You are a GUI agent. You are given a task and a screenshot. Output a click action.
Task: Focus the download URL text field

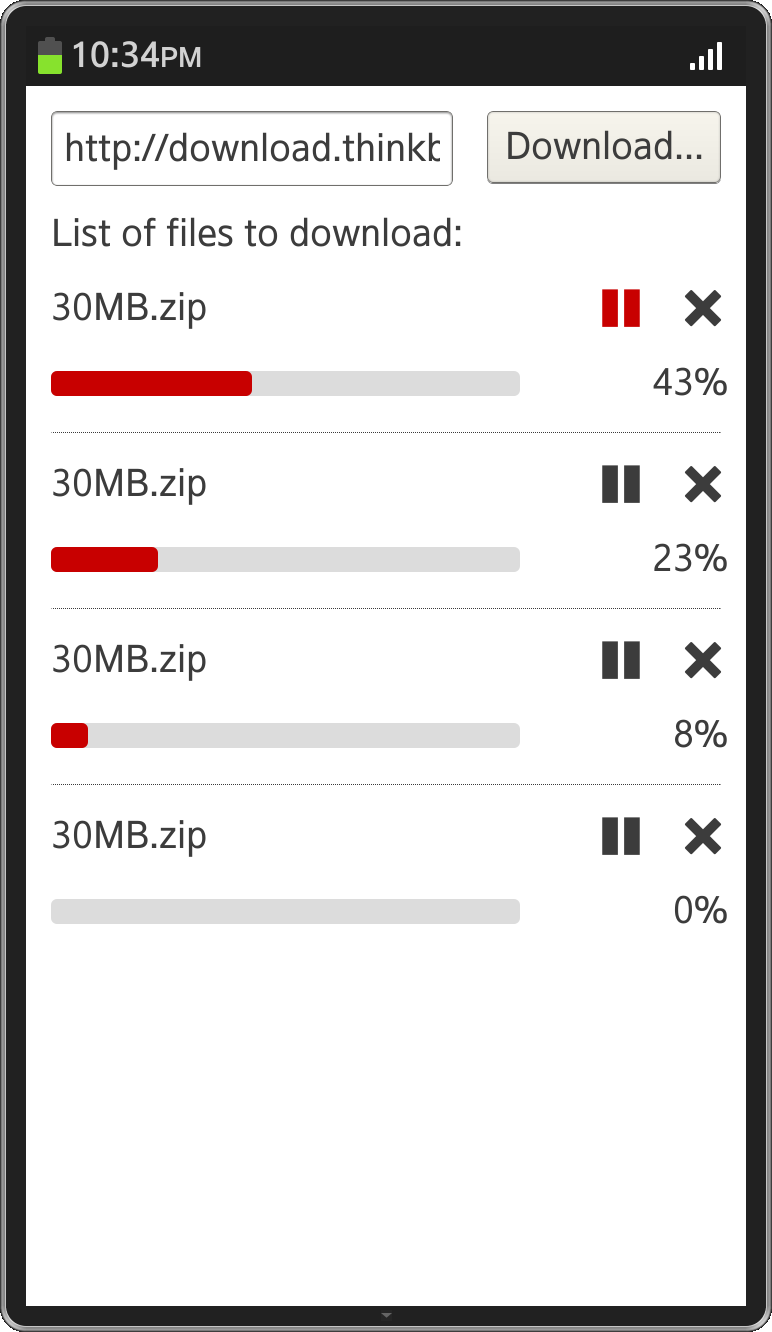tap(251, 149)
